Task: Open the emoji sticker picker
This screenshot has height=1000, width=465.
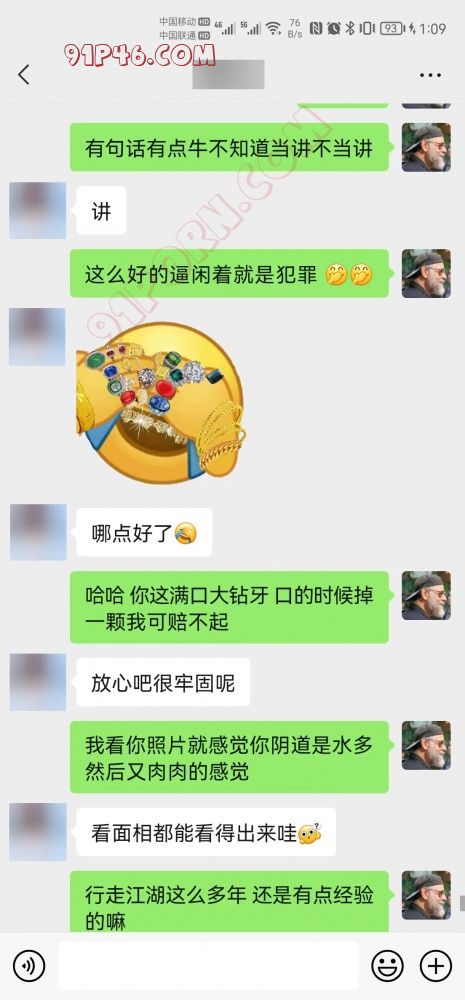Action: tap(387, 966)
